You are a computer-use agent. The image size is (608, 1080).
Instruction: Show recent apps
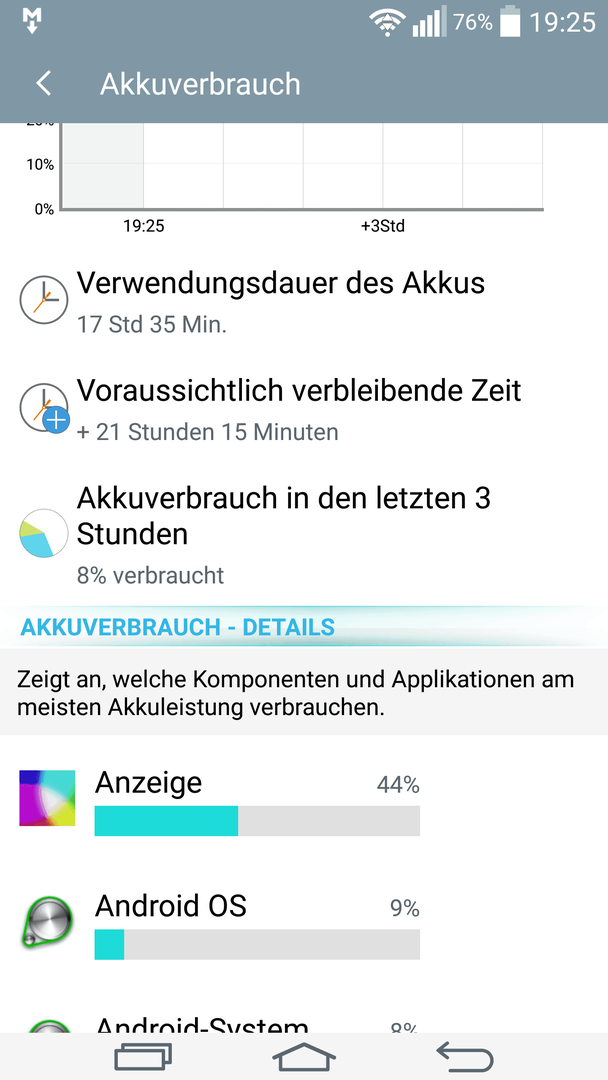point(143,1056)
